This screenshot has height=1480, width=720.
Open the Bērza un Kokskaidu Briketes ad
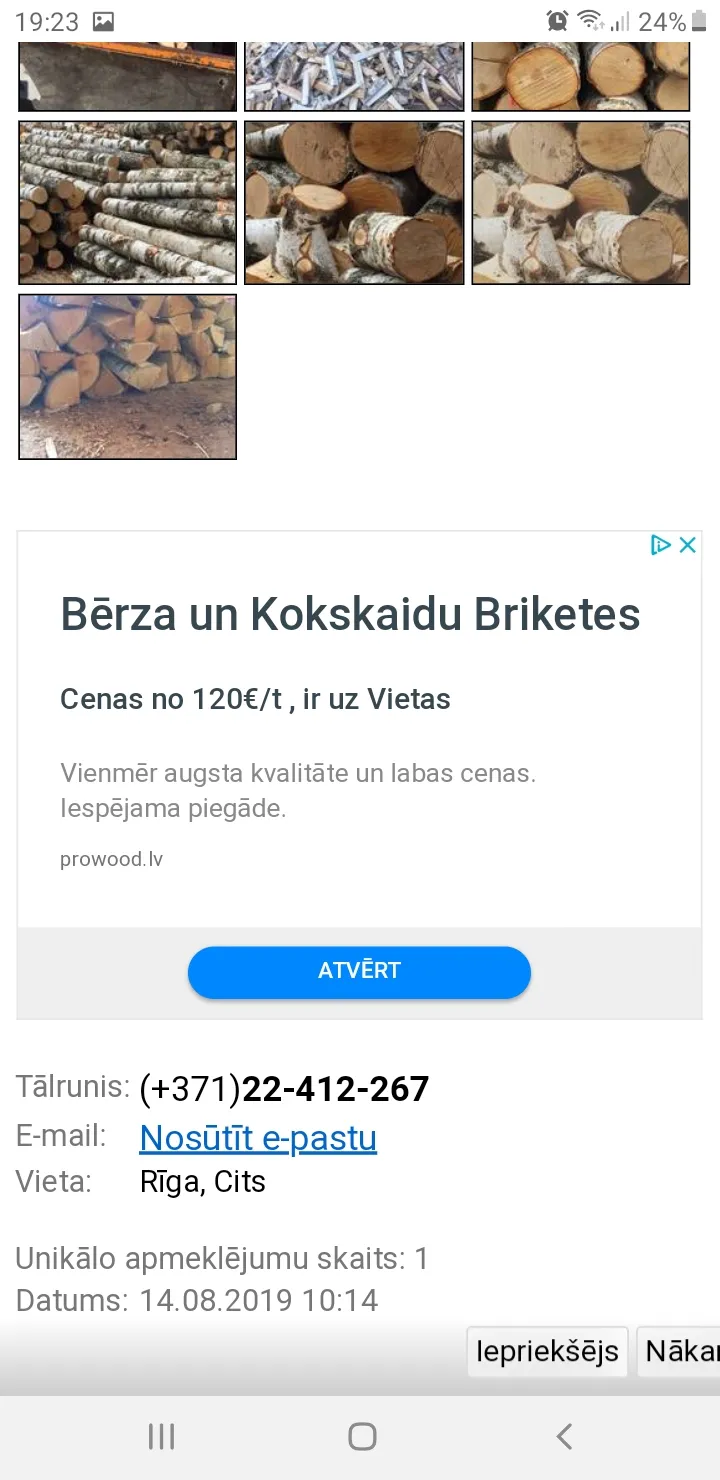tap(350, 614)
